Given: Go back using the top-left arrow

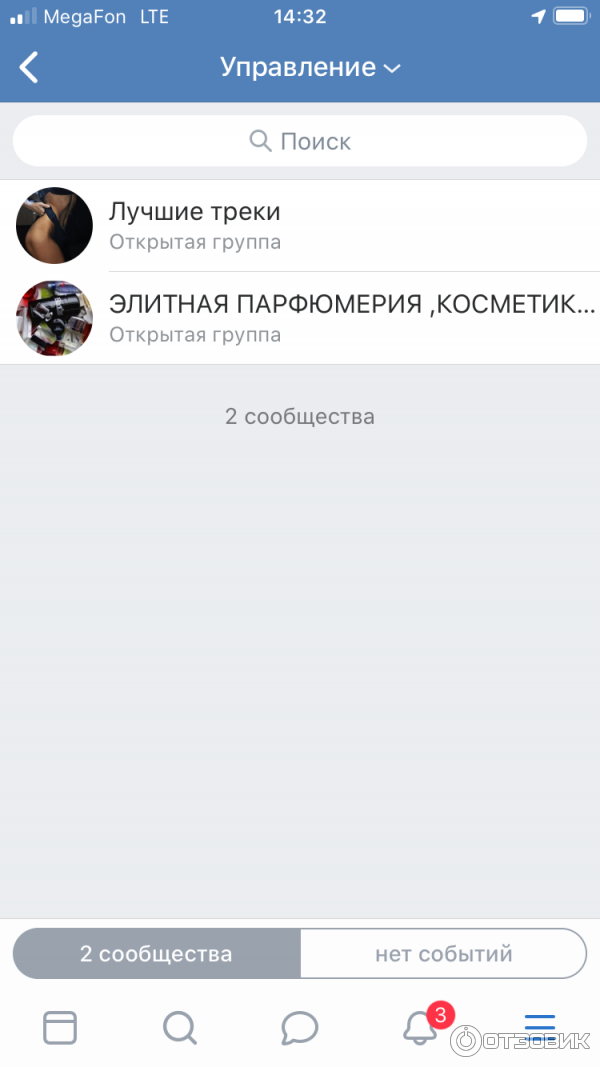Looking at the screenshot, I should tap(30, 68).
